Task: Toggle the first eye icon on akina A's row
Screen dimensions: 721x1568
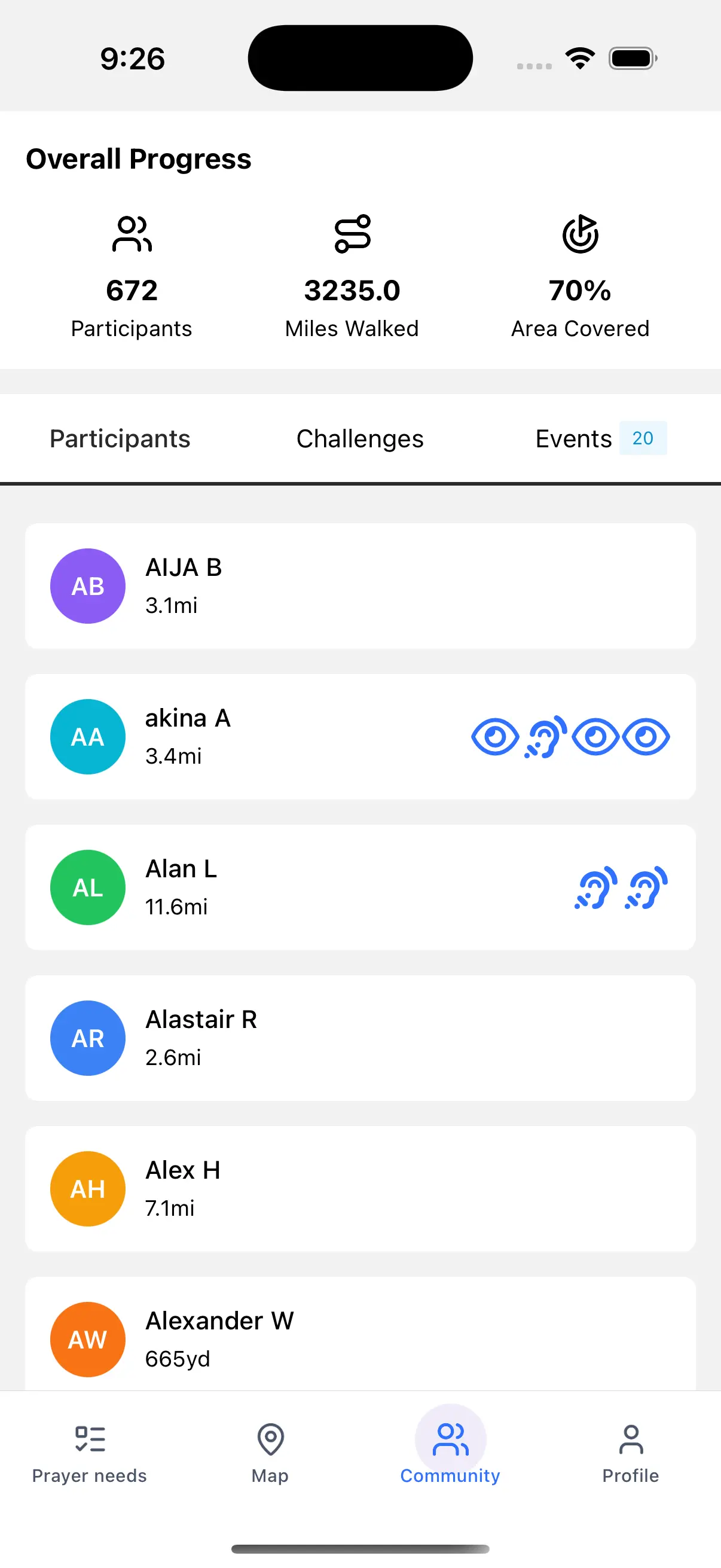Action: [495, 737]
